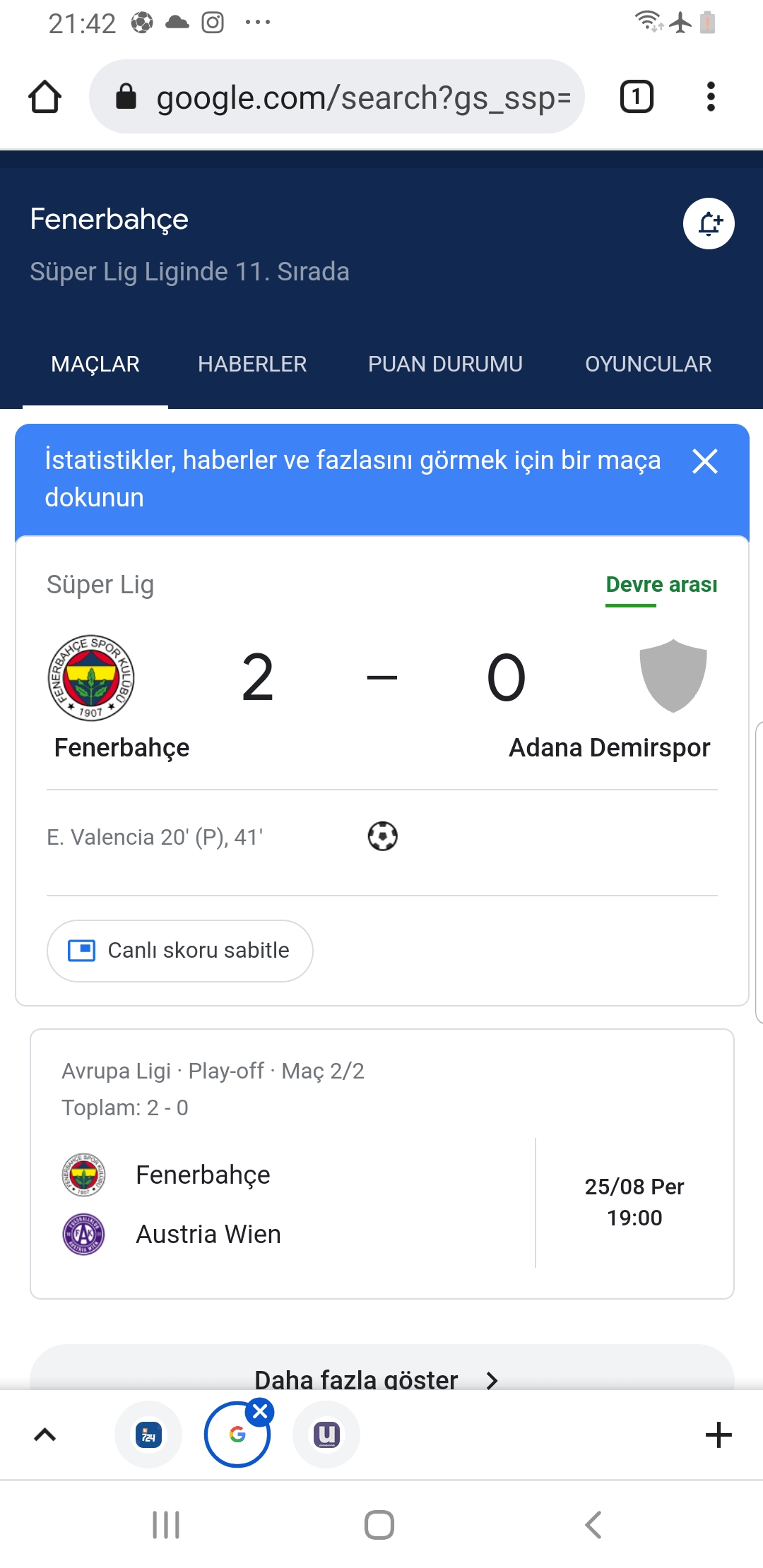This screenshot has width=763, height=1568.
Task: Close the Google tab in the strip
Action: [260, 1411]
